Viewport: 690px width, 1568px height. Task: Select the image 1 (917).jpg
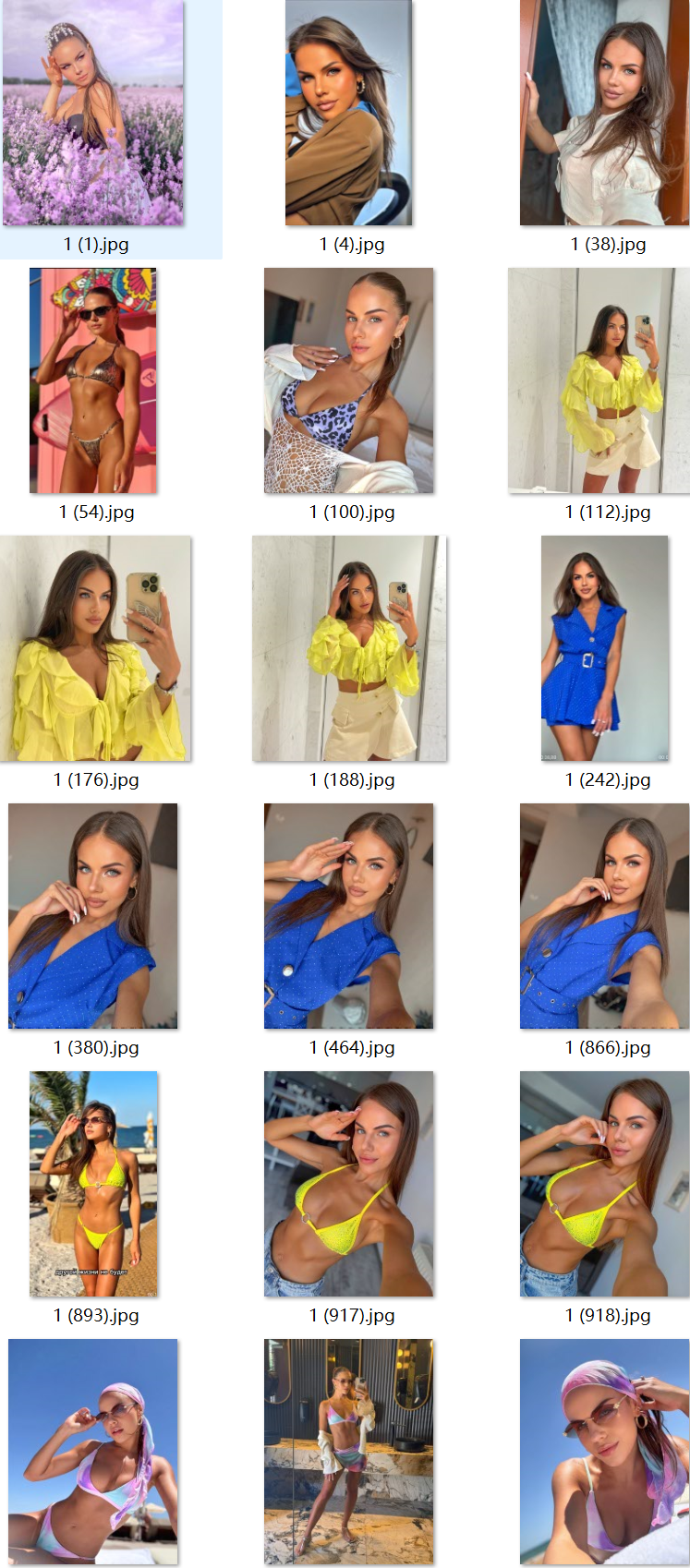click(348, 1184)
